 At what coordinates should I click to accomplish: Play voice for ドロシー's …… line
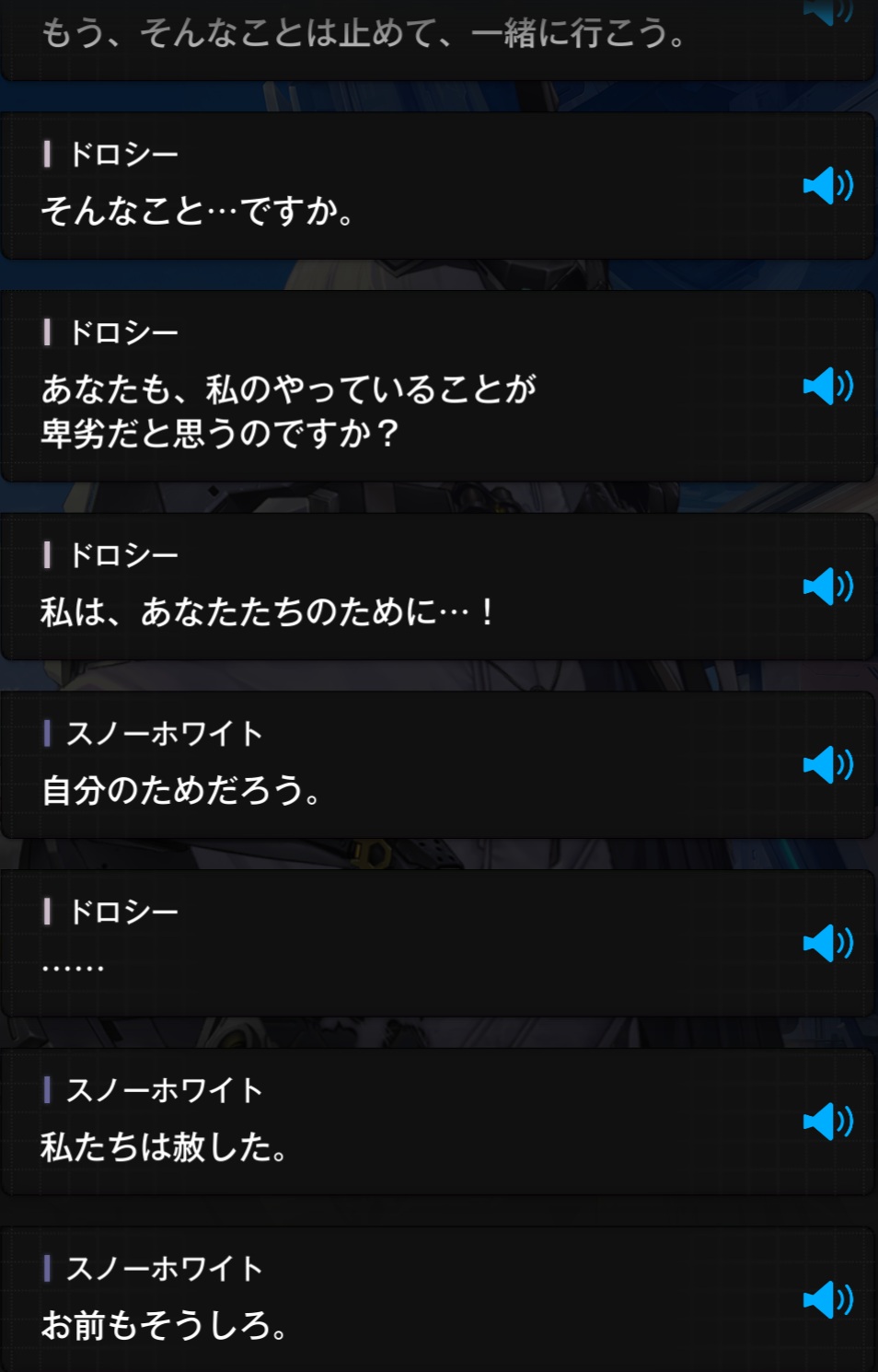(826, 943)
